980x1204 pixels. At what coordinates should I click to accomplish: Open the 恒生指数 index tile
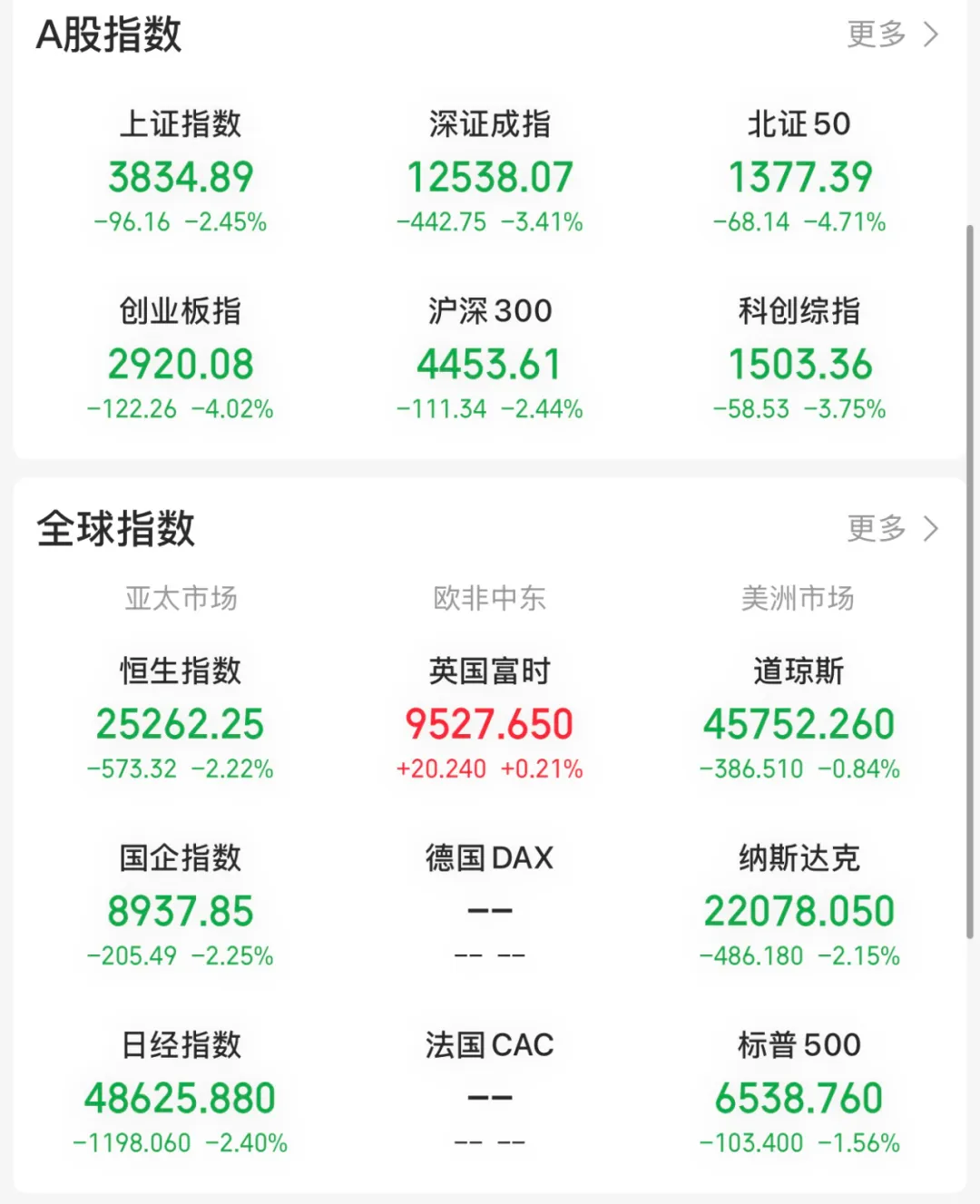click(181, 719)
